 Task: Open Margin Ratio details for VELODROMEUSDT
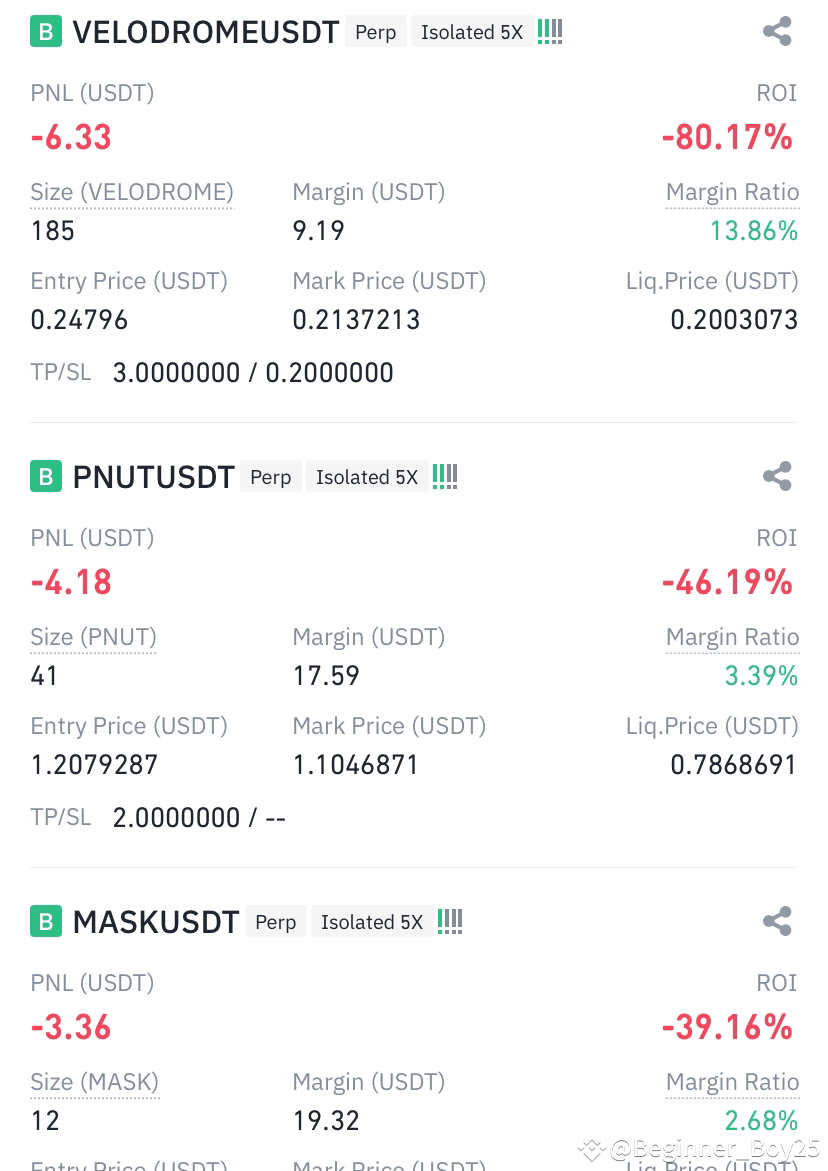[x=732, y=192]
